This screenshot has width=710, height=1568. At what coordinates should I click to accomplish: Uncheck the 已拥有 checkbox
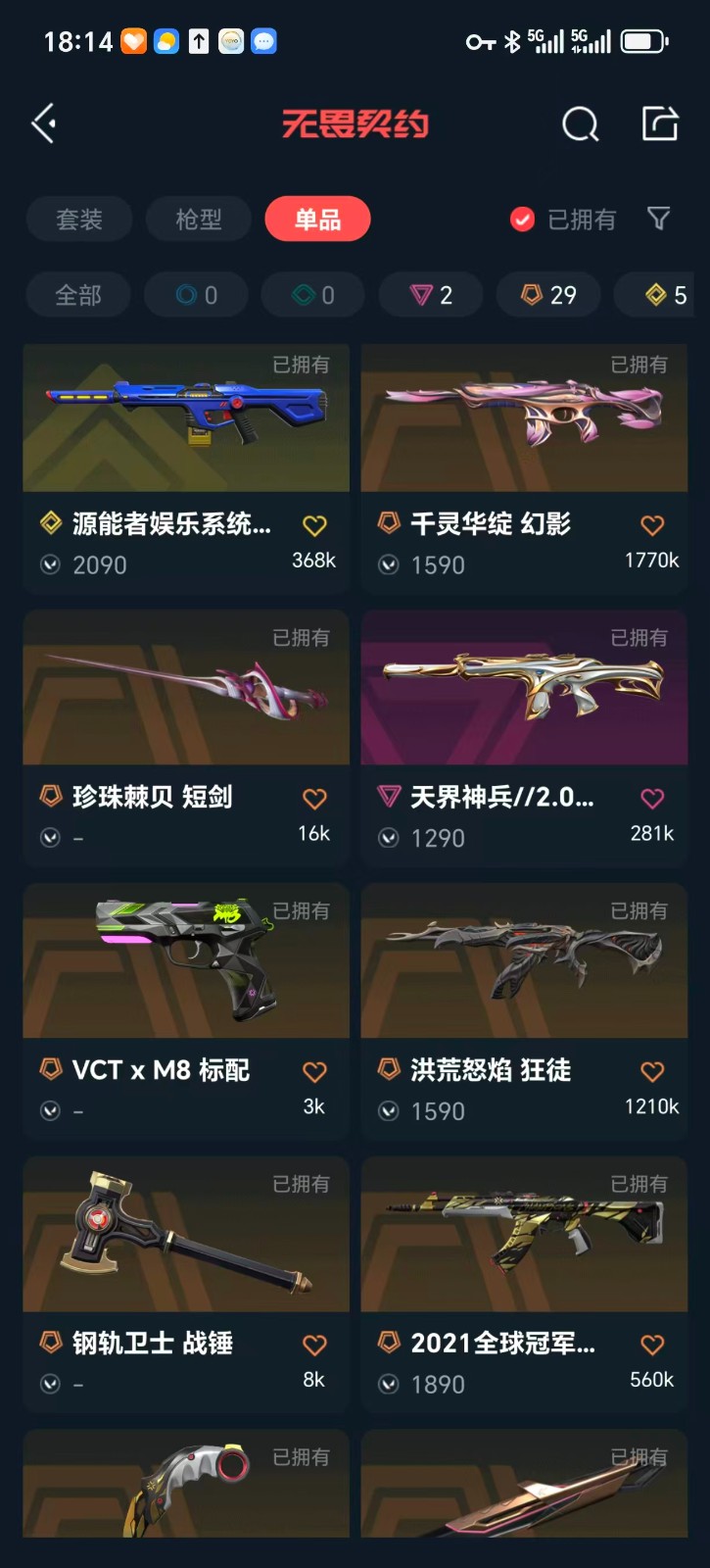click(523, 219)
